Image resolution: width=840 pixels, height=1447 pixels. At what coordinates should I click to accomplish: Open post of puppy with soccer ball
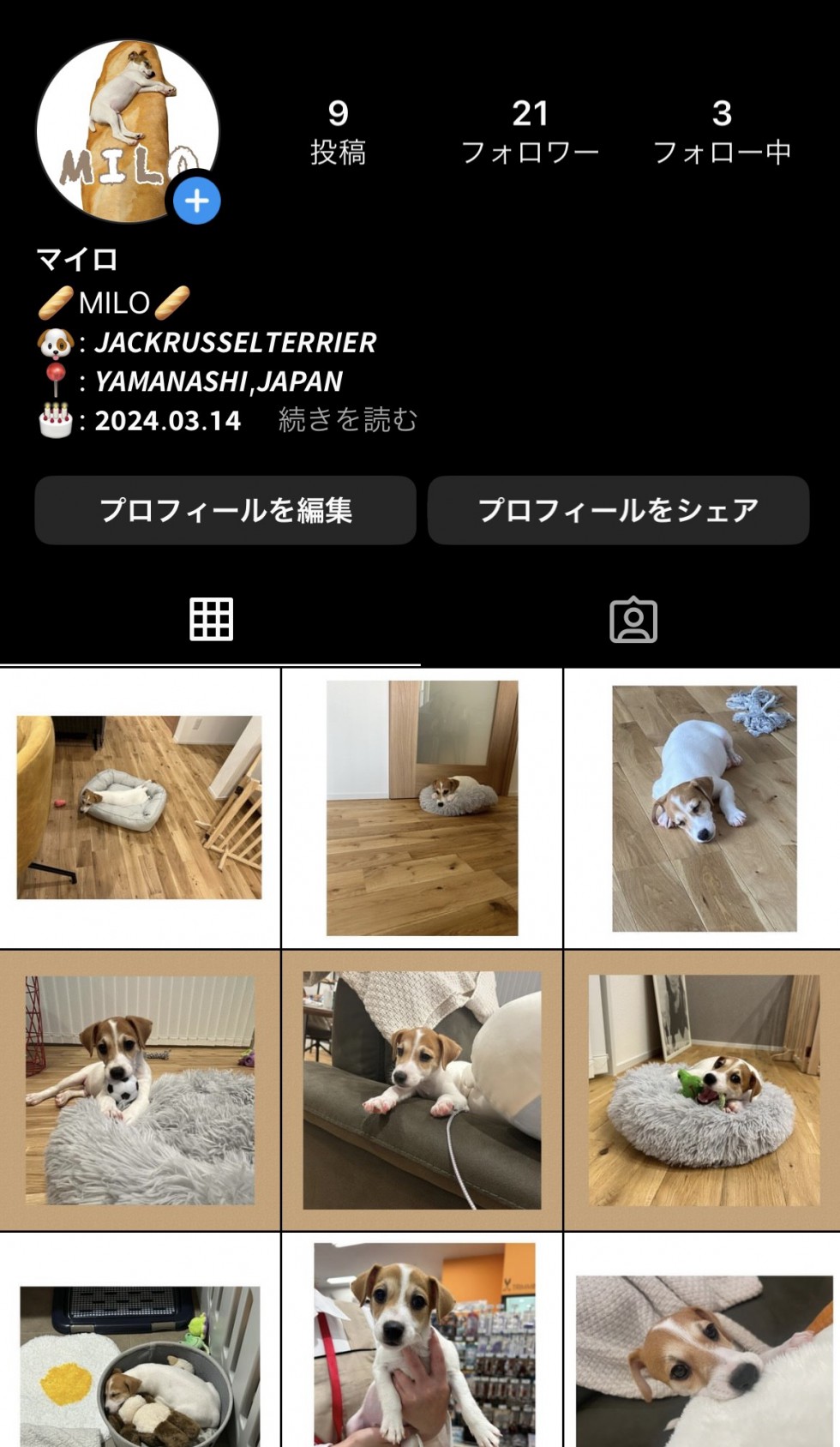pos(140,1090)
